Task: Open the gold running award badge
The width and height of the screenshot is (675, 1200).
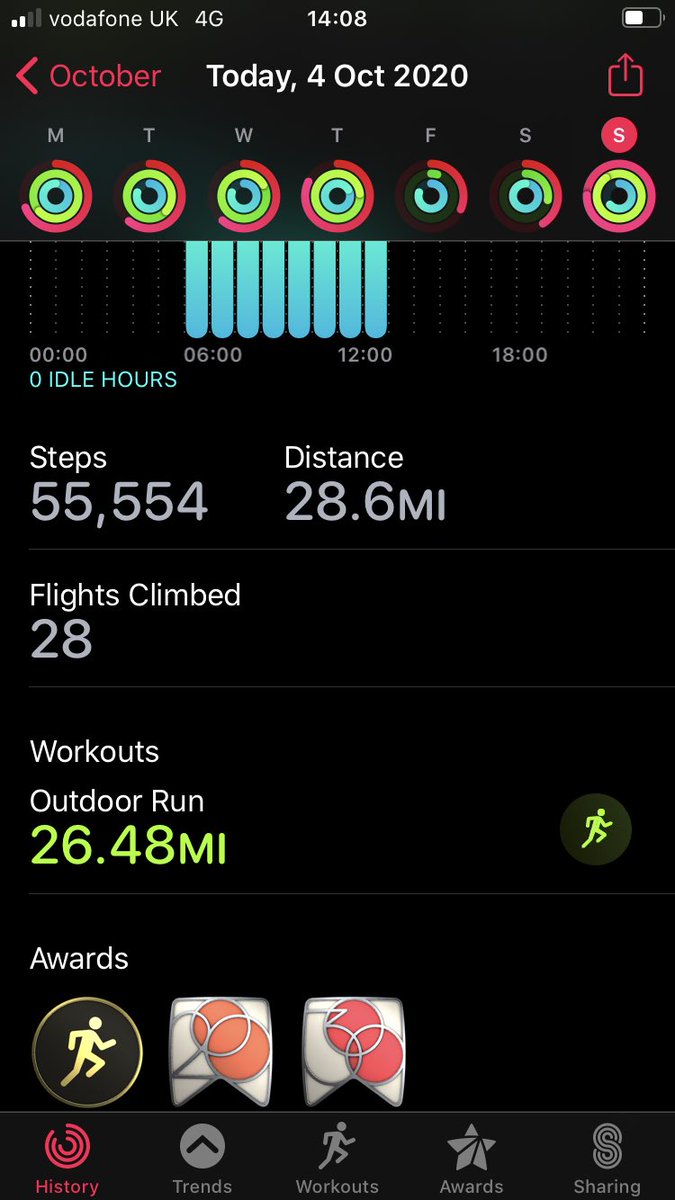Action: [87, 1051]
